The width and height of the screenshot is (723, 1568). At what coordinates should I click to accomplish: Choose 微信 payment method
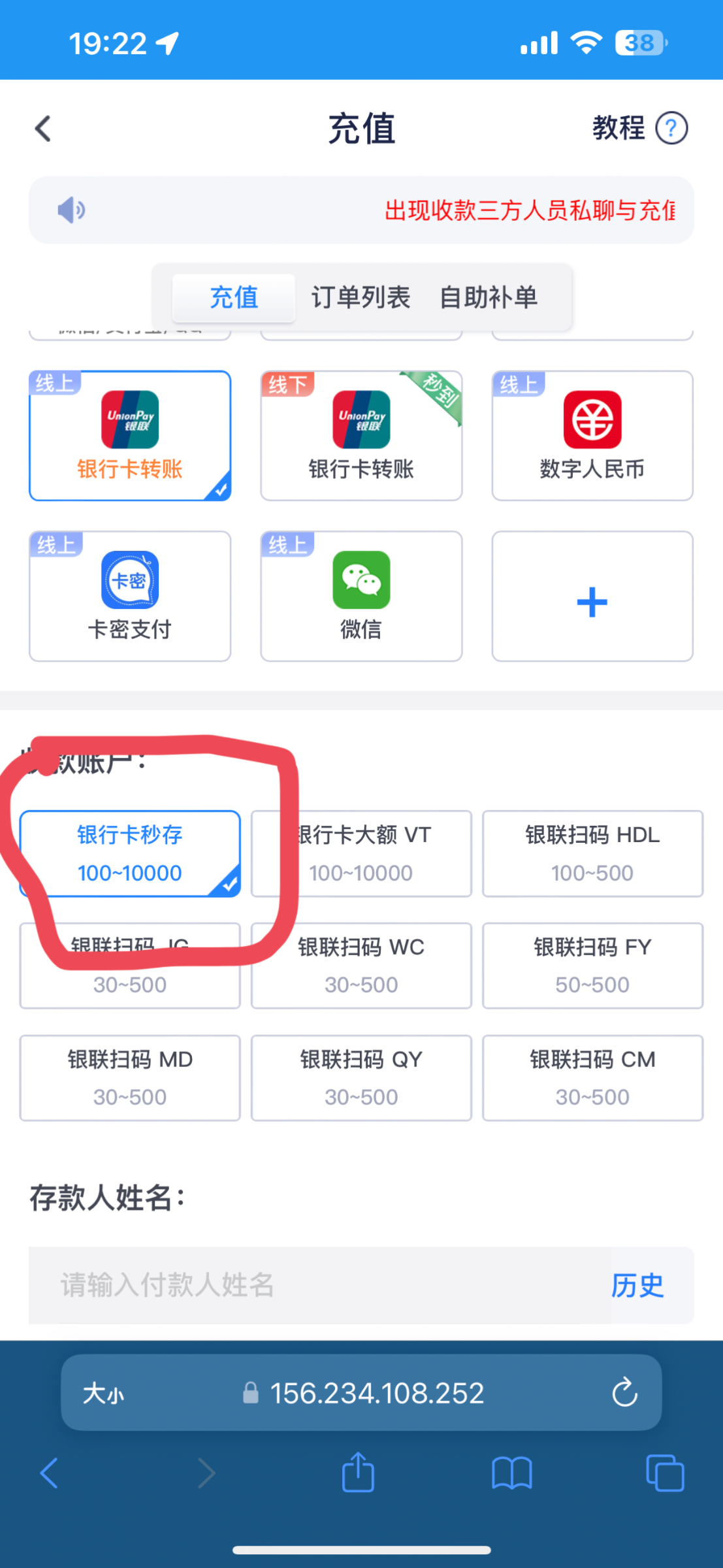coord(361,596)
